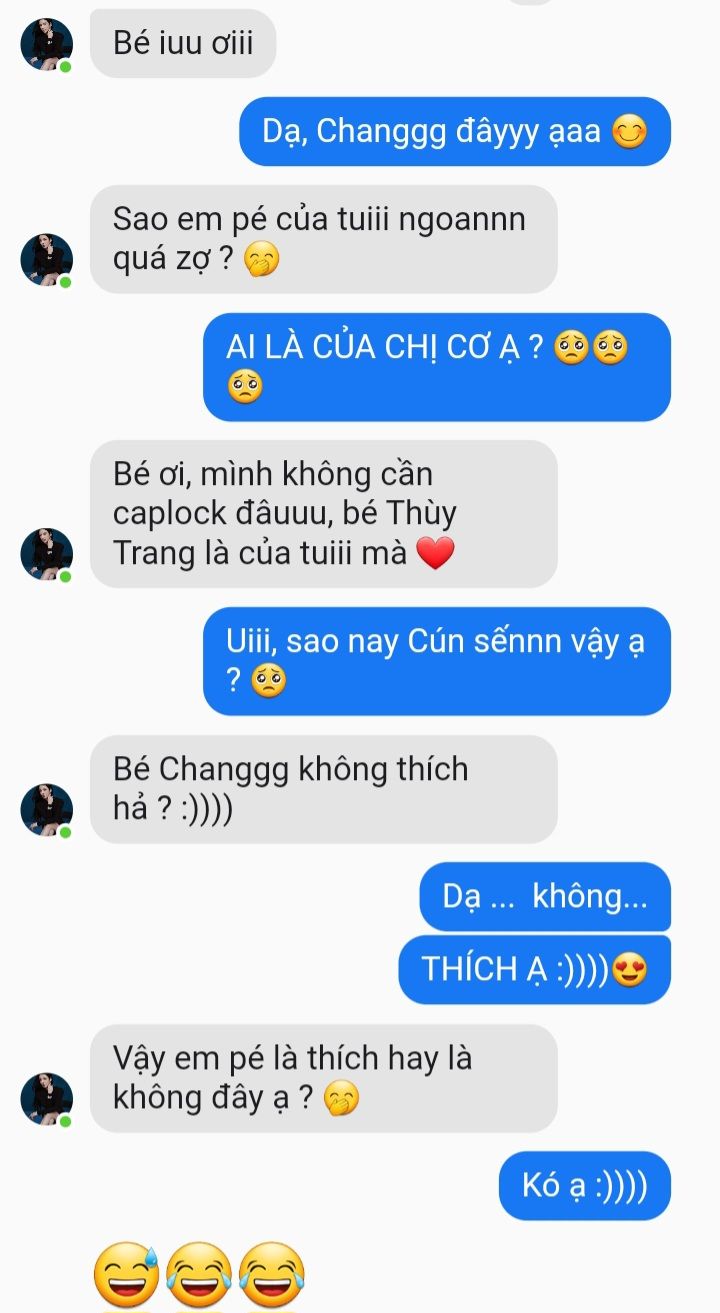Open sender's avatar beside "Bé iuu ơiii"
Image resolution: width=720 pixels, height=1313 pixels.
tap(47, 45)
